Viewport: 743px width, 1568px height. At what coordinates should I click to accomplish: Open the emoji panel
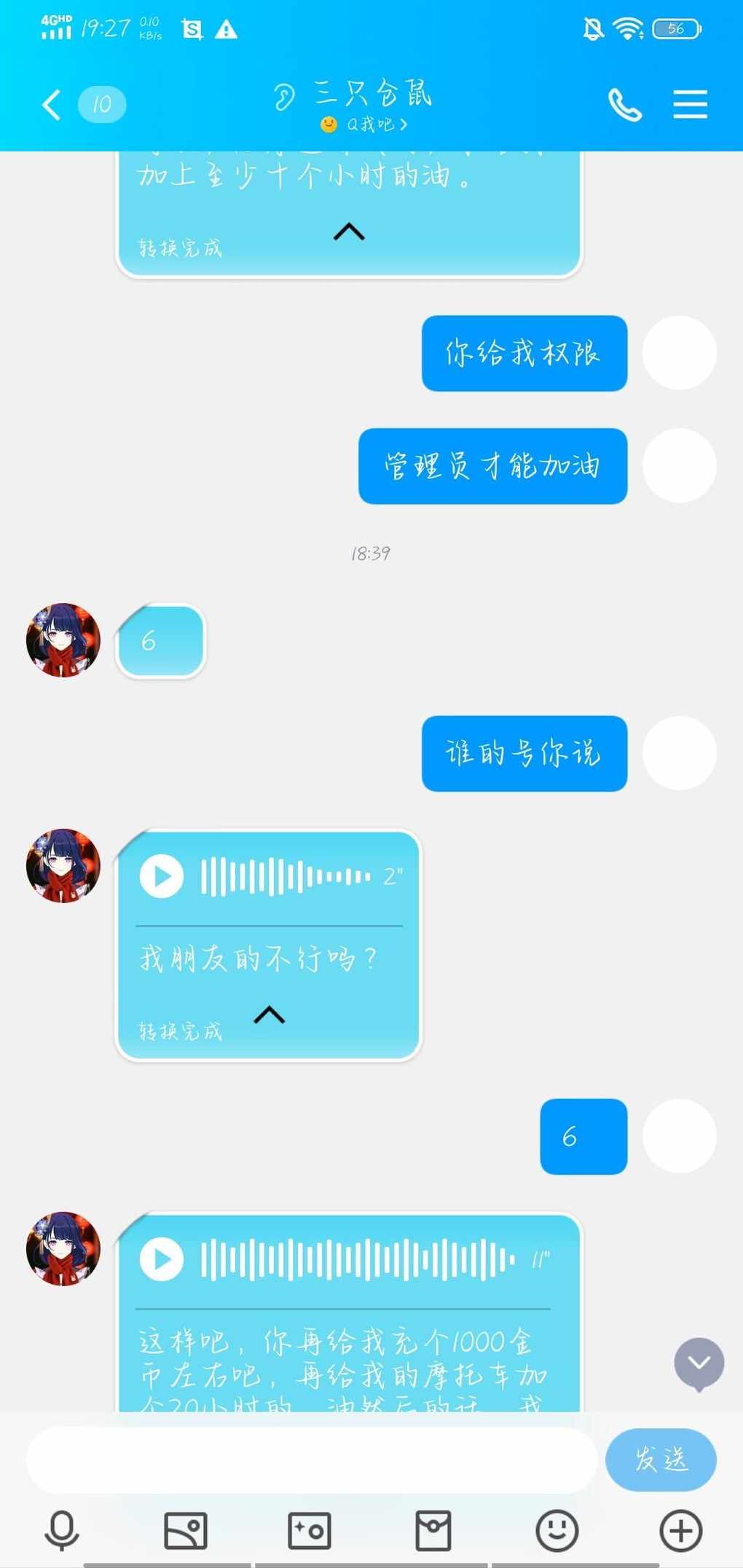pos(557,1530)
